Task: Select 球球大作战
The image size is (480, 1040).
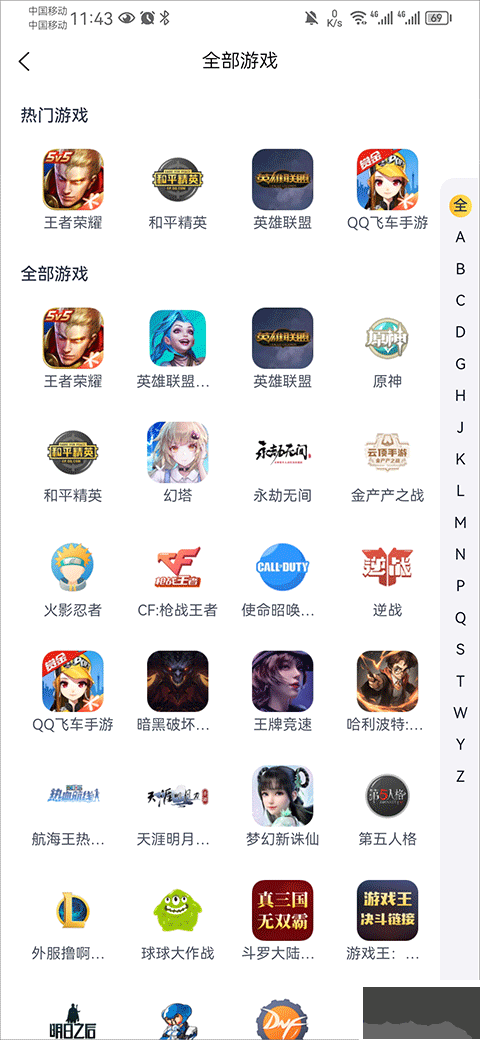Action: click(x=178, y=921)
